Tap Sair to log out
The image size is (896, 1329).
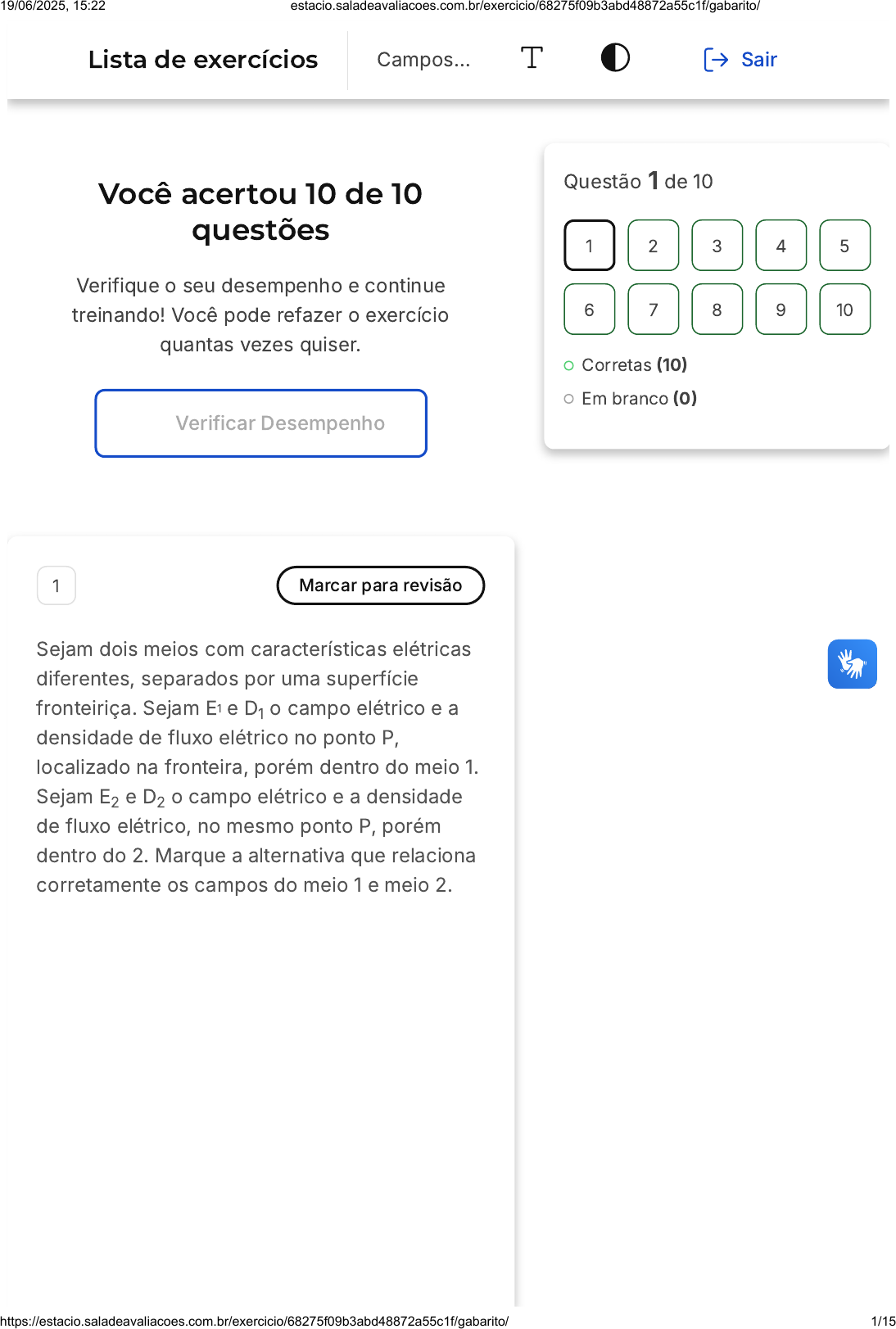tap(740, 60)
